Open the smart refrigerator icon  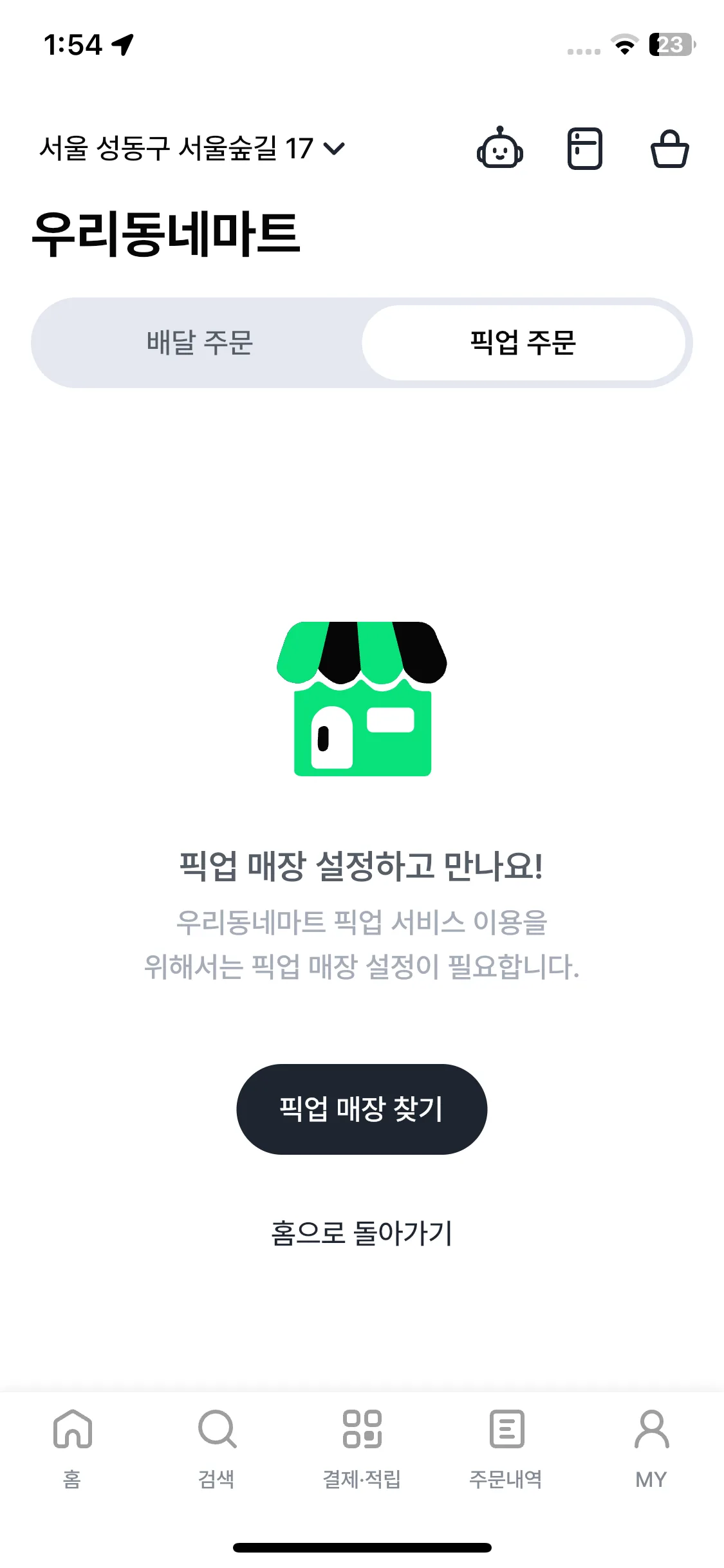[x=585, y=149]
